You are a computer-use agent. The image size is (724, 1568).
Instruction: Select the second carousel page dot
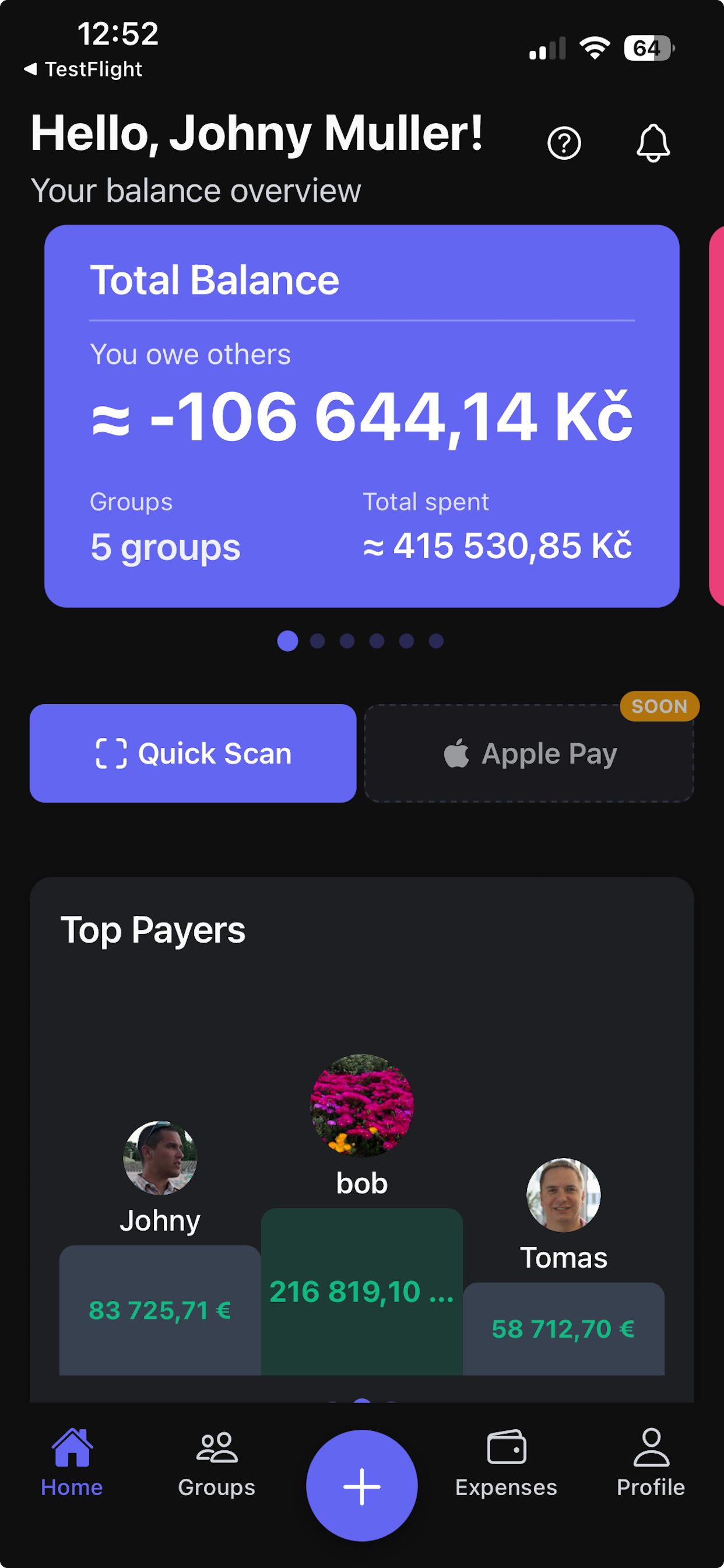(317, 641)
